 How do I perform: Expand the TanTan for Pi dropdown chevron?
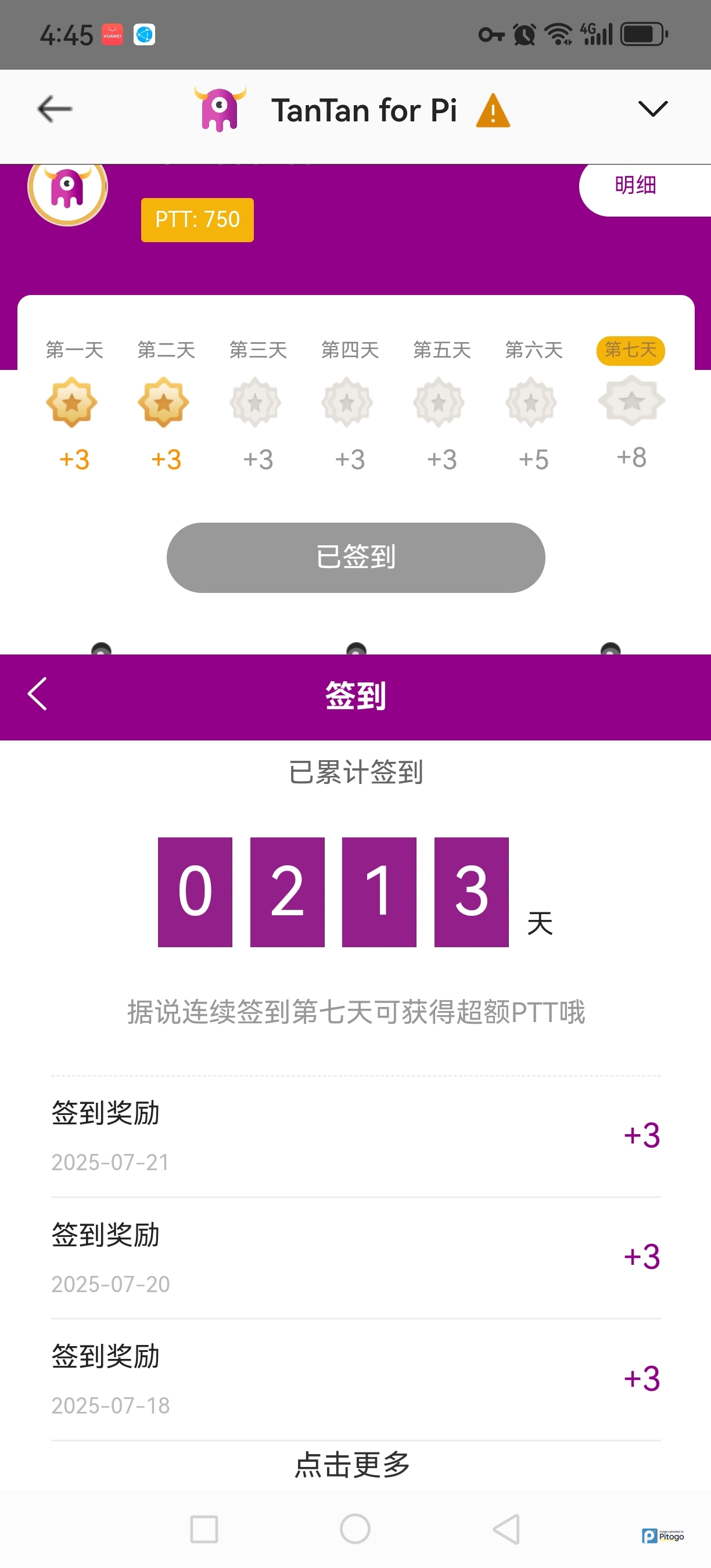tap(652, 110)
